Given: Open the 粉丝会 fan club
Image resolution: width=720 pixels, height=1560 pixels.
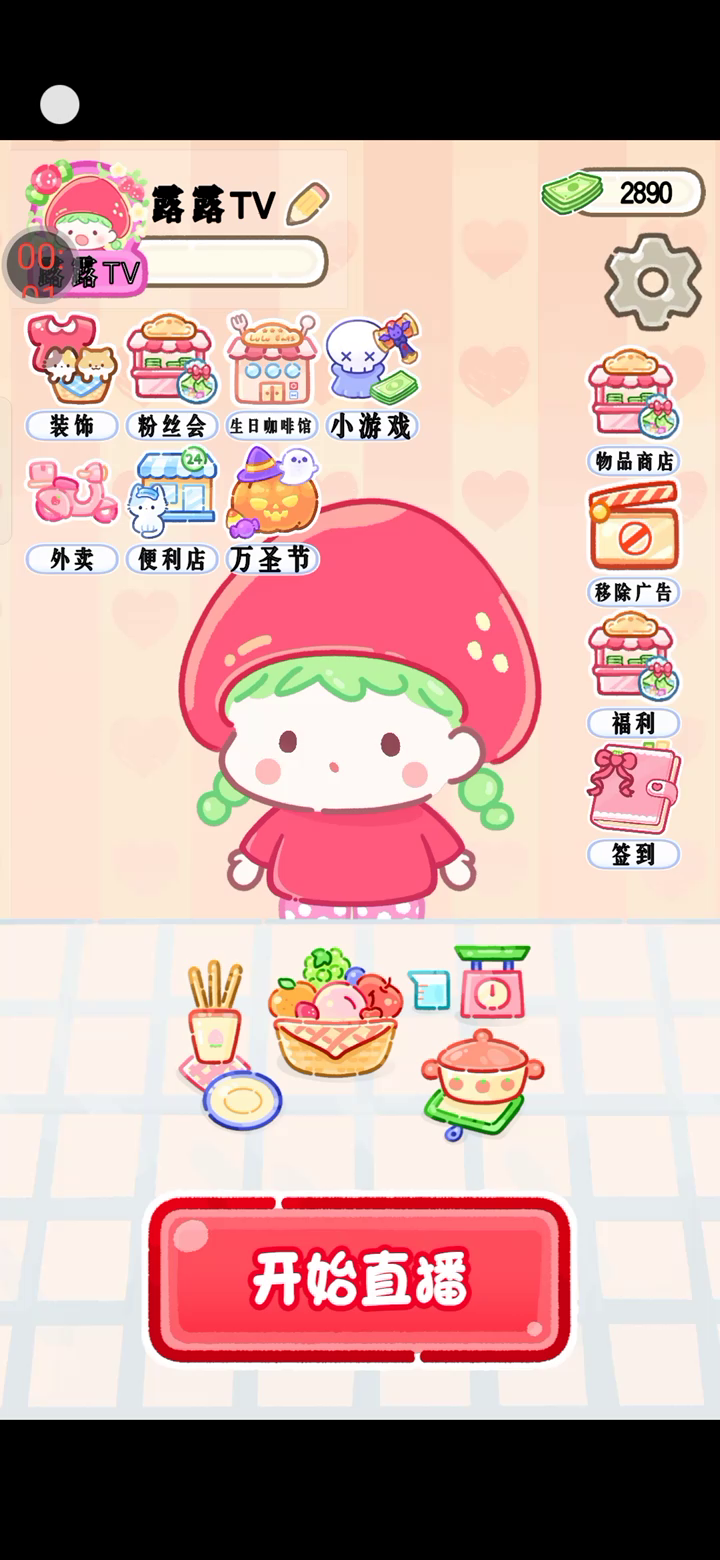Looking at the screenshot, I should click(x=172, y=375).
